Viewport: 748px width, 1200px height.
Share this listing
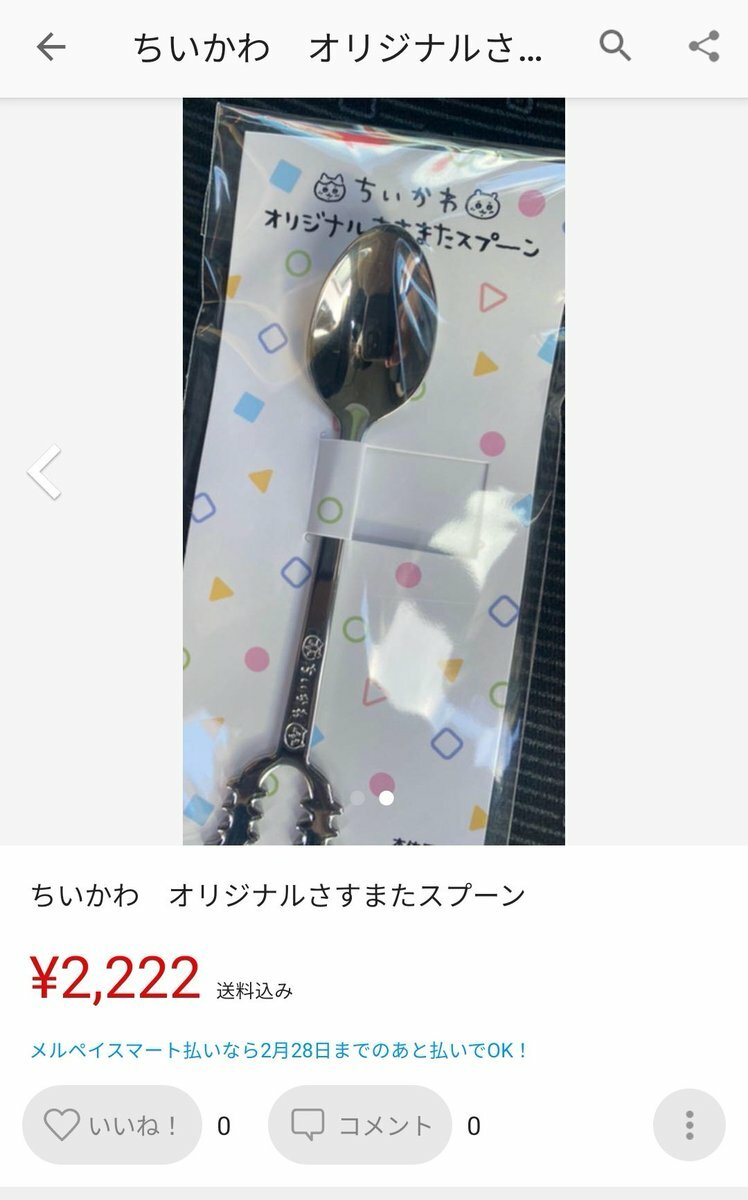[704, 46]
